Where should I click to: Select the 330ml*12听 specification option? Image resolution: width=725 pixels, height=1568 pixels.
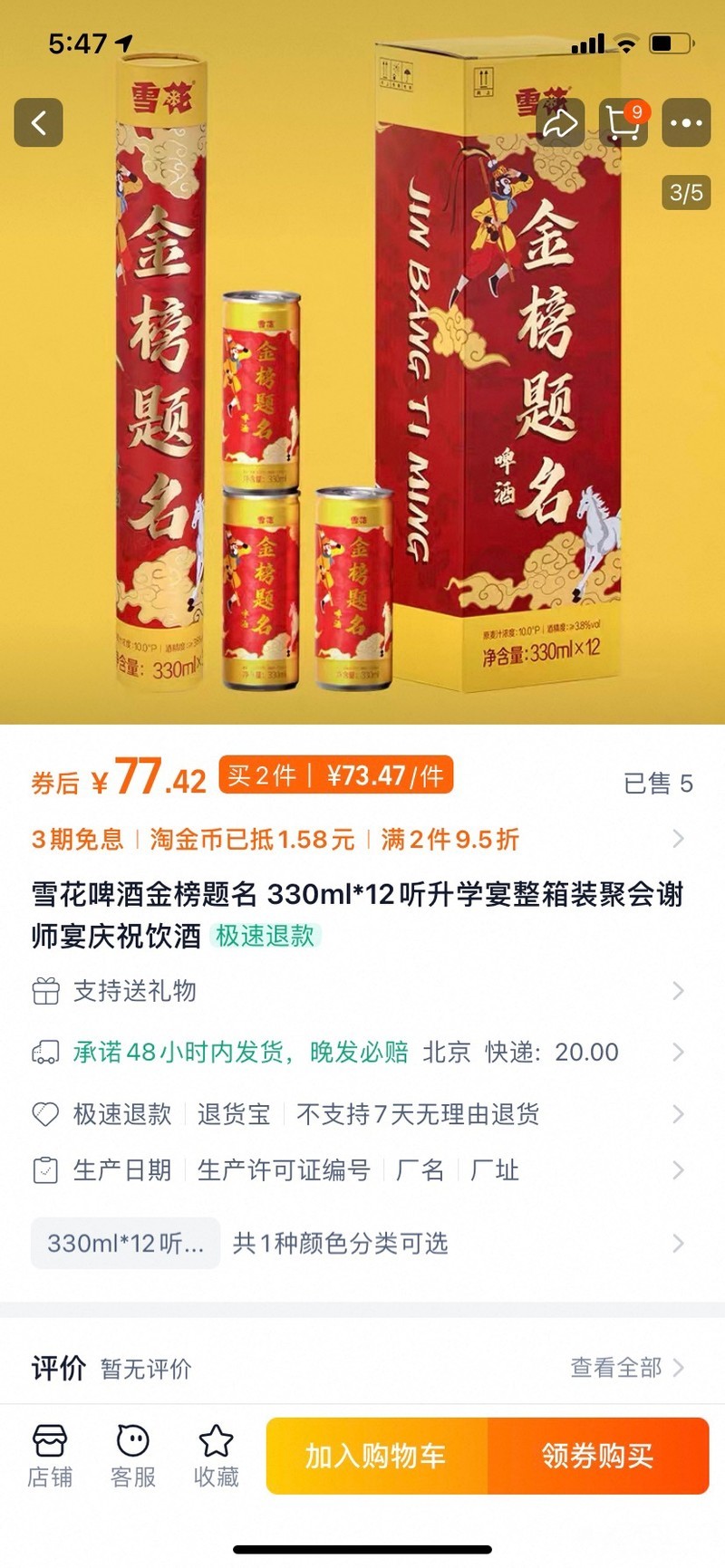coord(126,1244)
